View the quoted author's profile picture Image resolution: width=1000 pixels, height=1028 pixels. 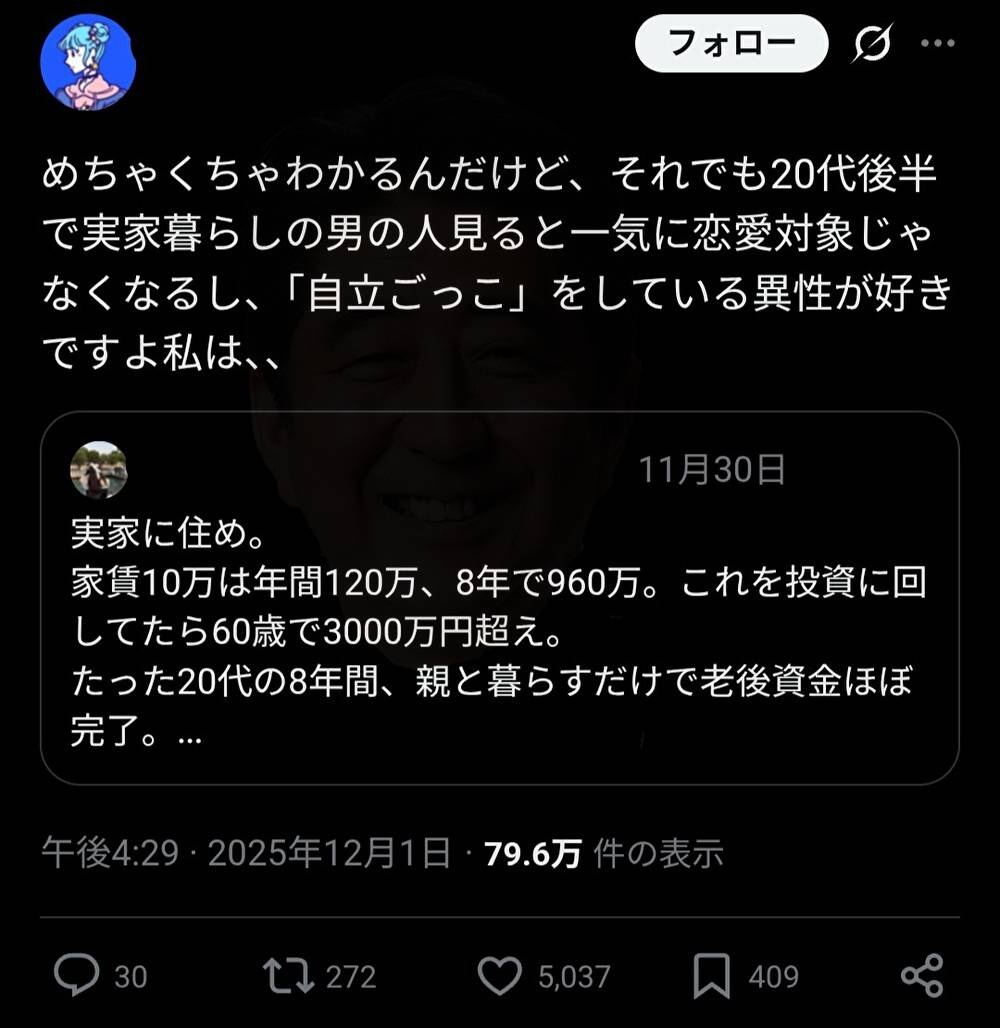[98, 469]
